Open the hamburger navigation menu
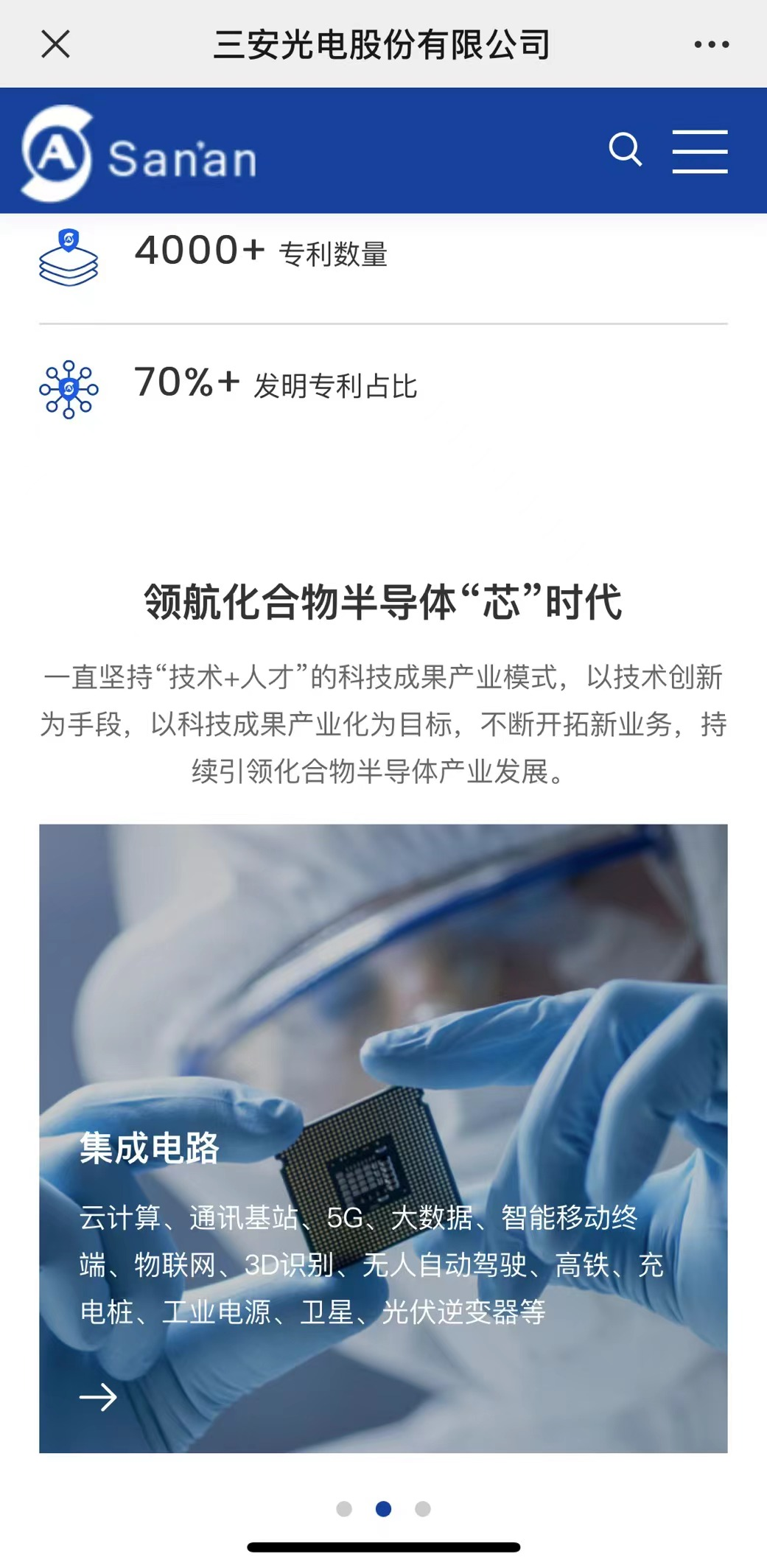Image resolution: width=767 pixels, height=1568 pixels. 699,152
